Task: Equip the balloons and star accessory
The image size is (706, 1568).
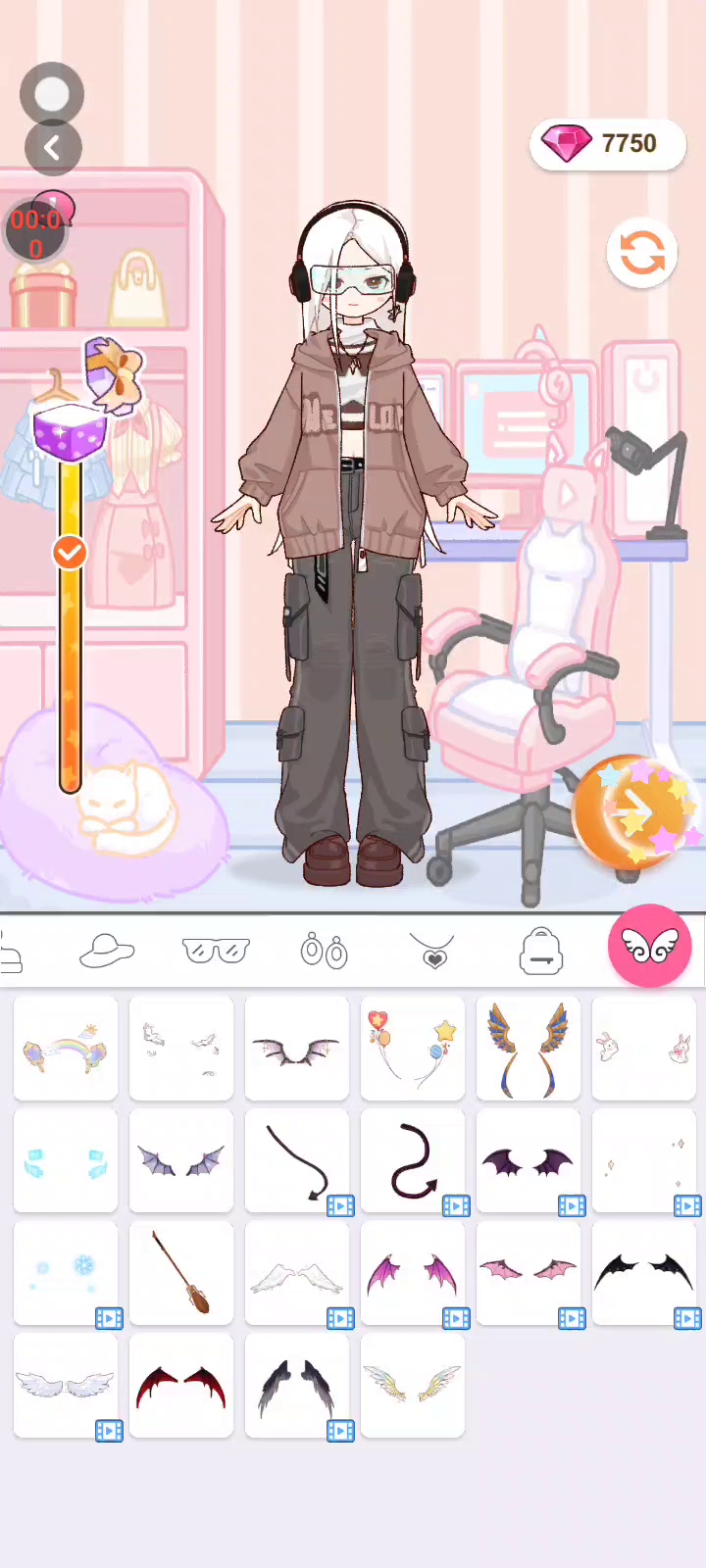Action: pyautogui.click(x=413, y=1050)
